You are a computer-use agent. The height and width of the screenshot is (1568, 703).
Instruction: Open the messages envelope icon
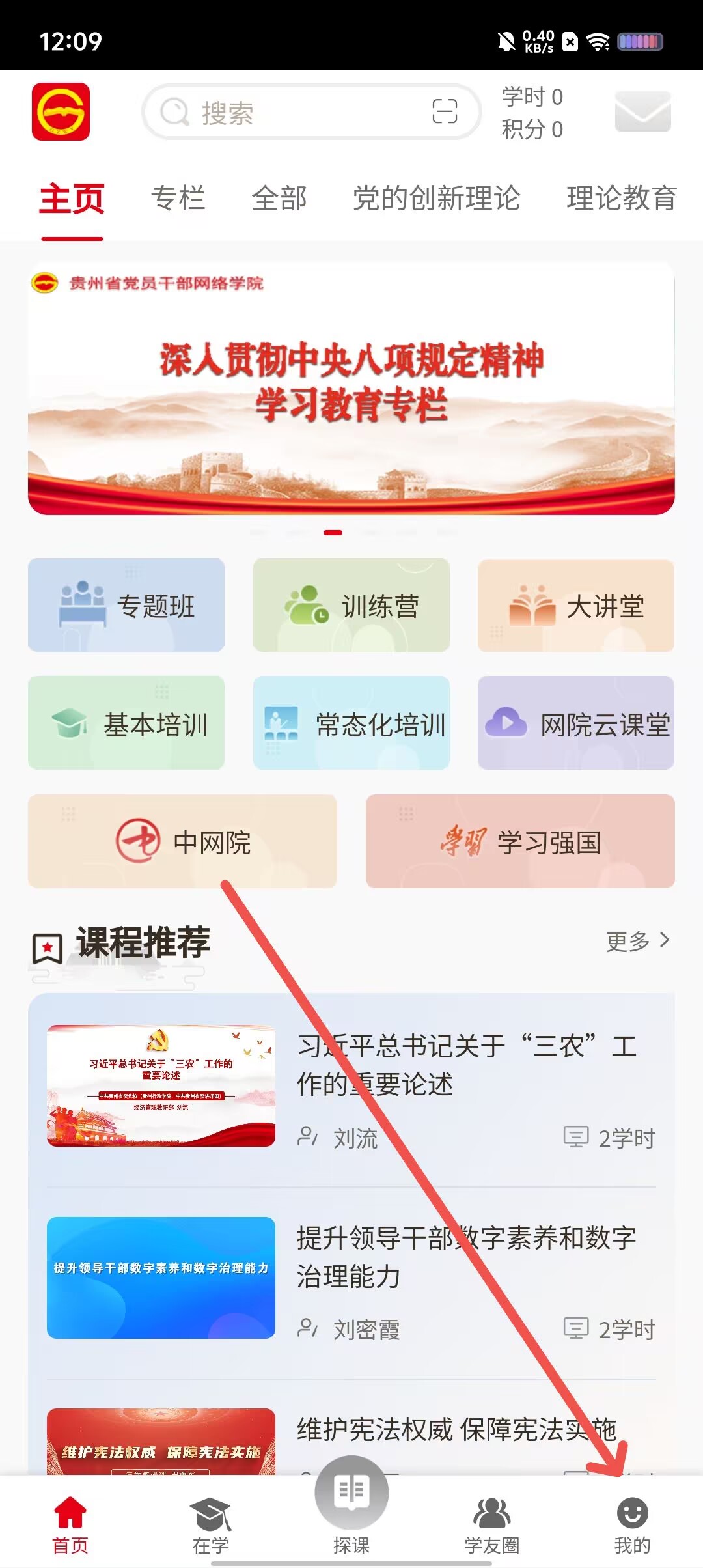point(642,112)
